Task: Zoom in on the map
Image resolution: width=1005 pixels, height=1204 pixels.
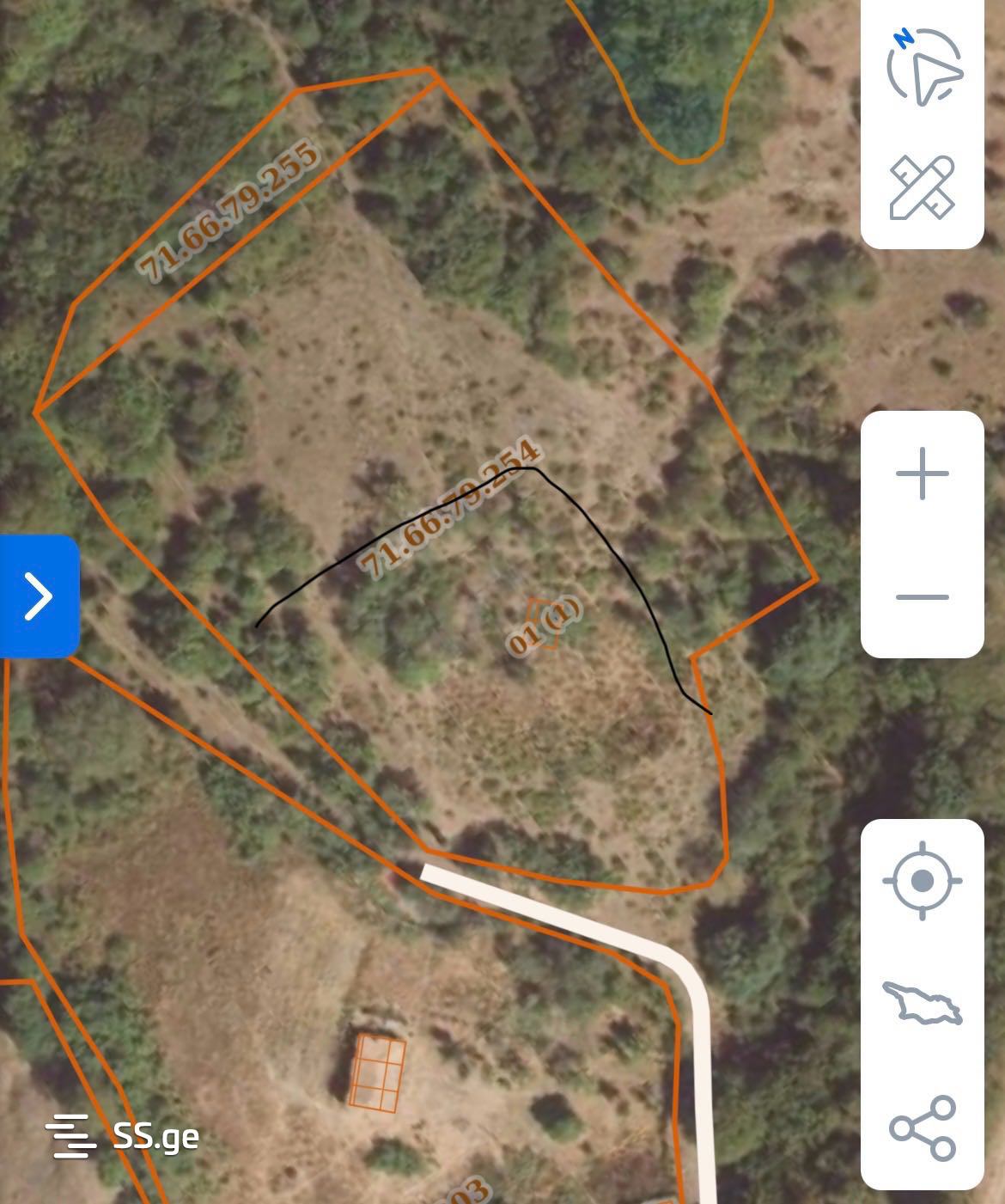Action: pyautogui.click(x=923, y=474)
